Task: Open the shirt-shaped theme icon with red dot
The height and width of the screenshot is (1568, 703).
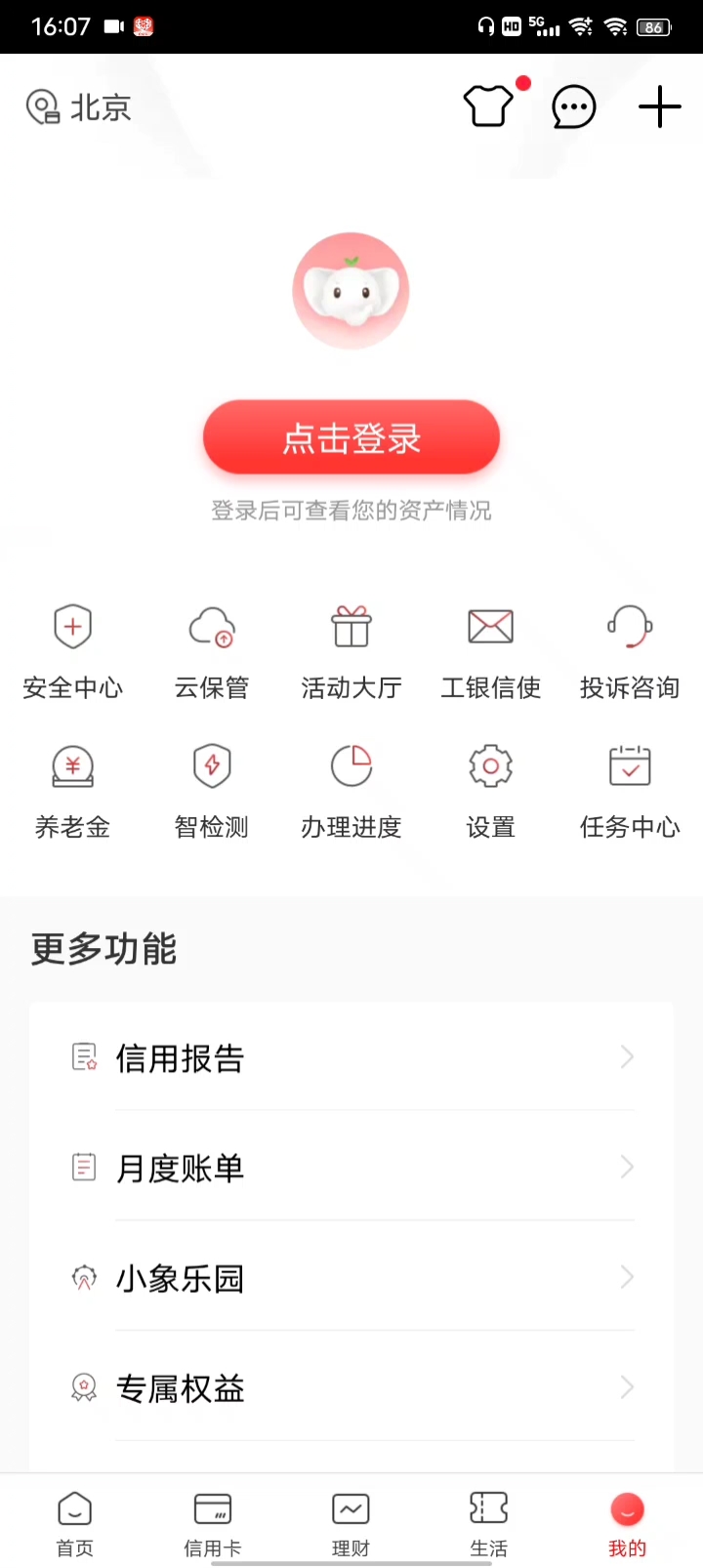Action: [x=487, y=106]
